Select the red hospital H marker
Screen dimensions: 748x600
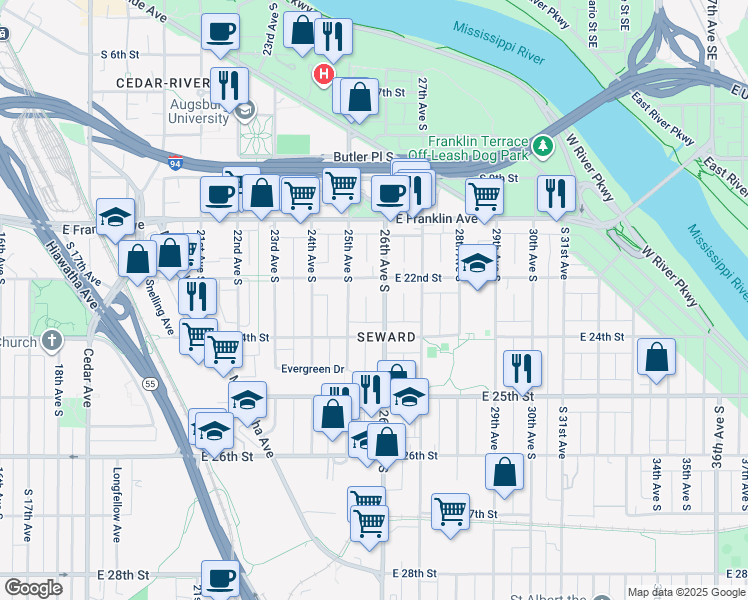tap(323, 75)
